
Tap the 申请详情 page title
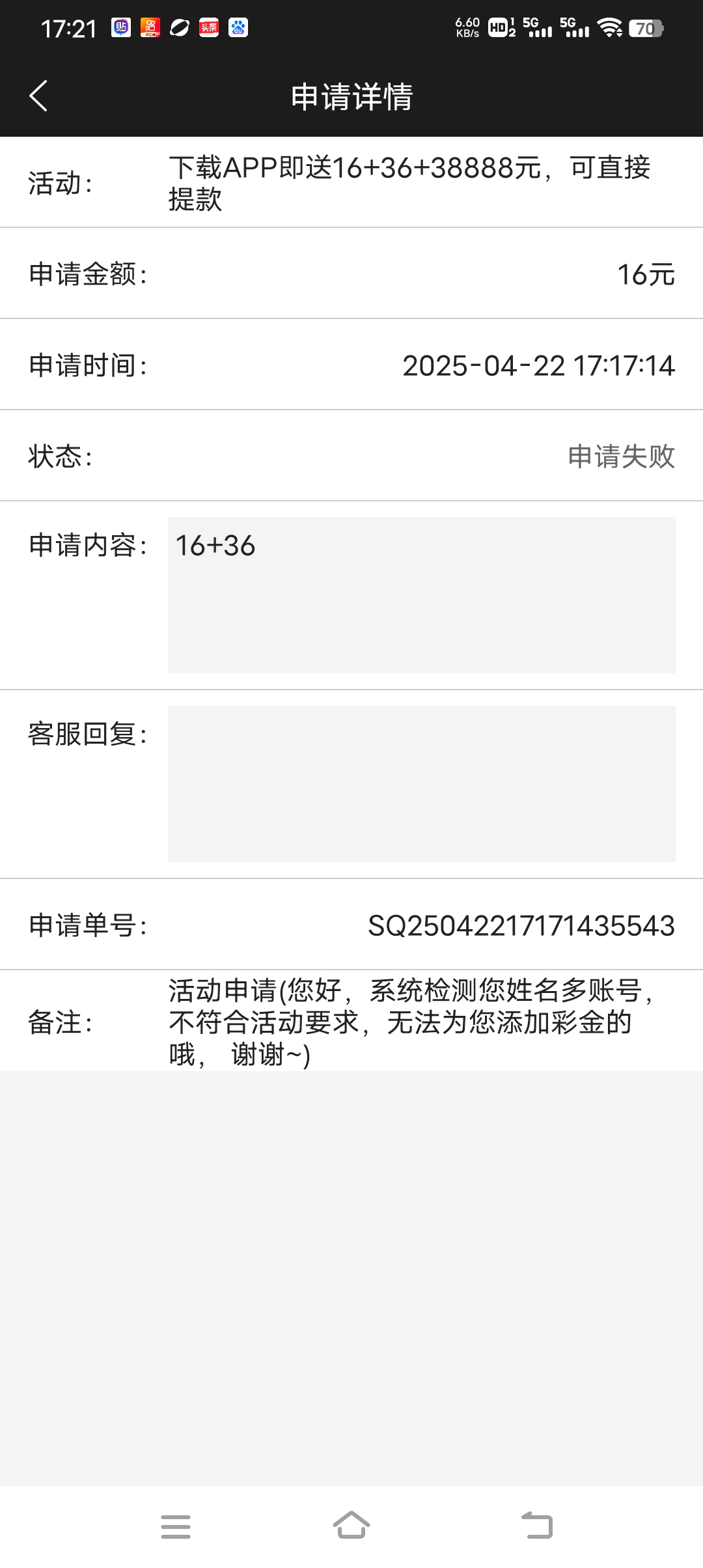point(351,96)
